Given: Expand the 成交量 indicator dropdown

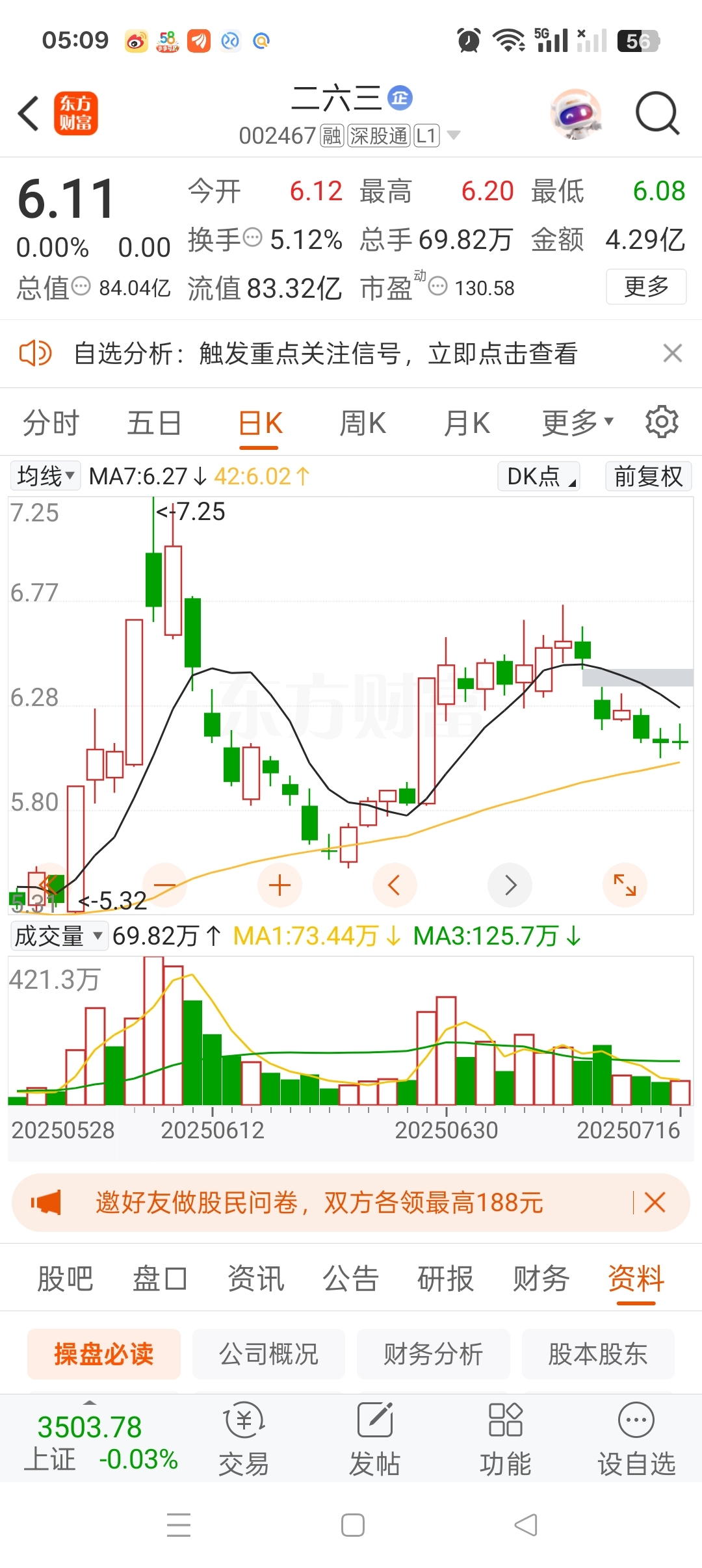Looking at the screenshot, I should coord(58,936).
